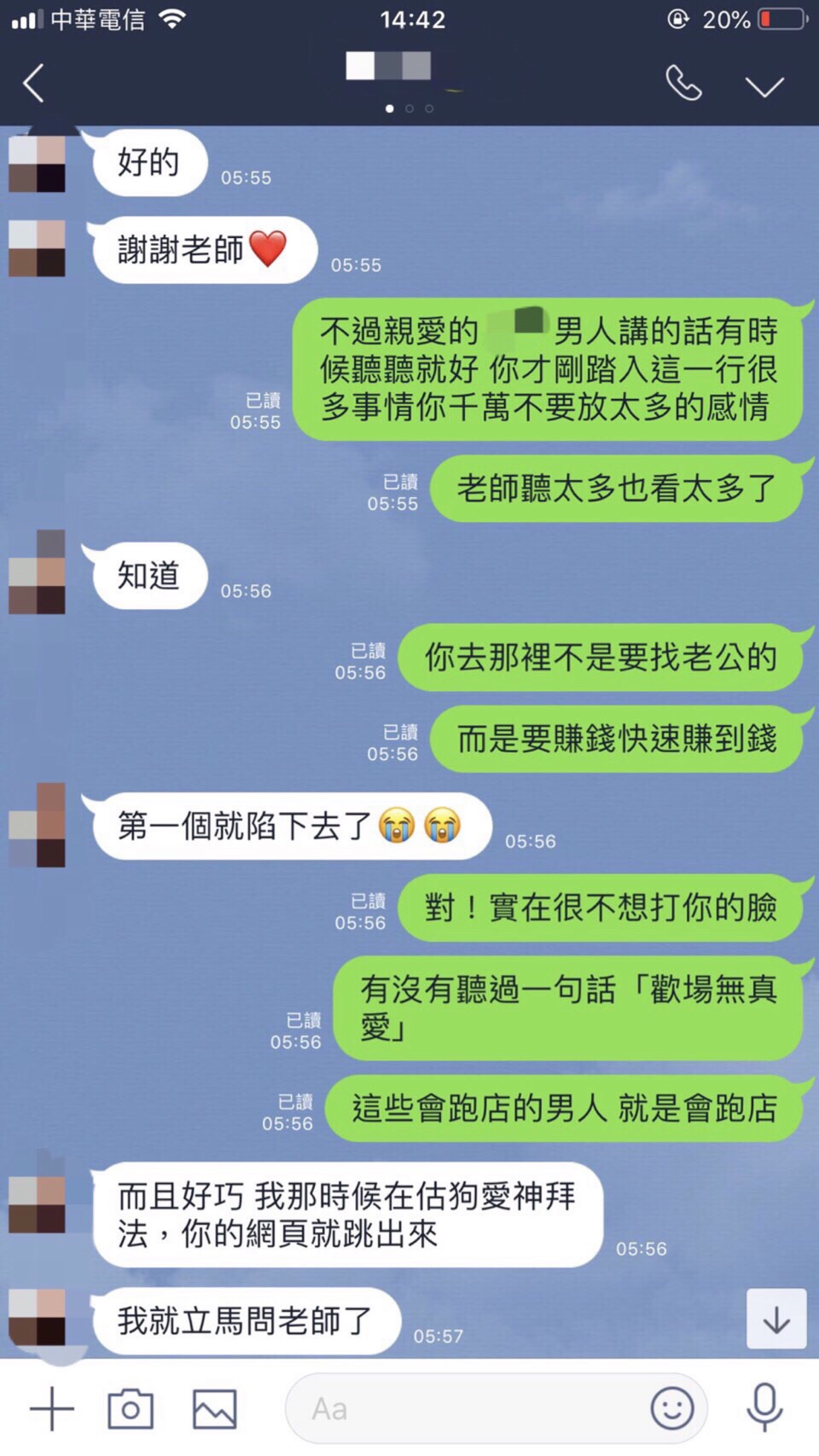Focus the Aa message input field
This screenshot has height=1456, width=819.
click(461, 1408)
